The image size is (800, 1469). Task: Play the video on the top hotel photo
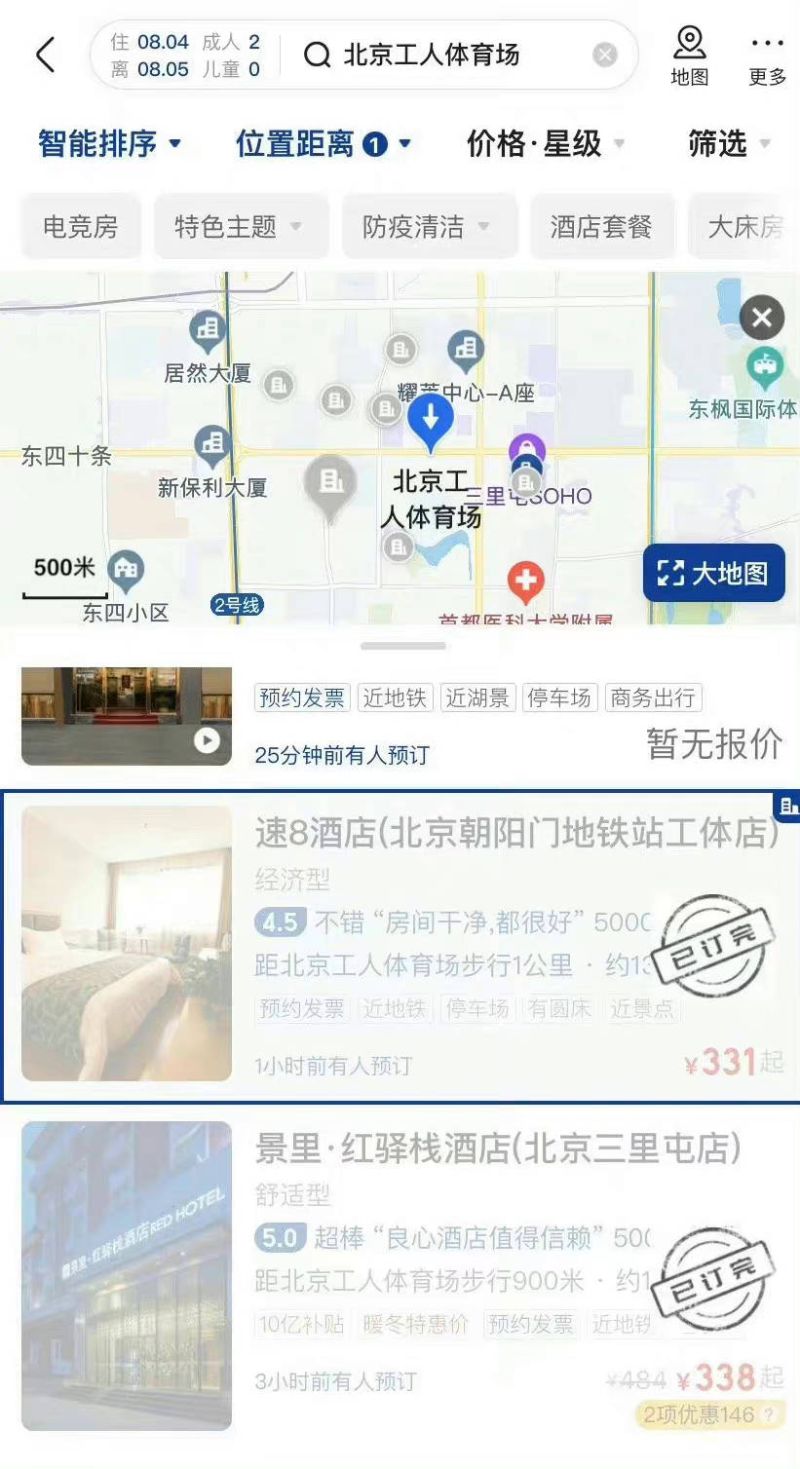207,740
